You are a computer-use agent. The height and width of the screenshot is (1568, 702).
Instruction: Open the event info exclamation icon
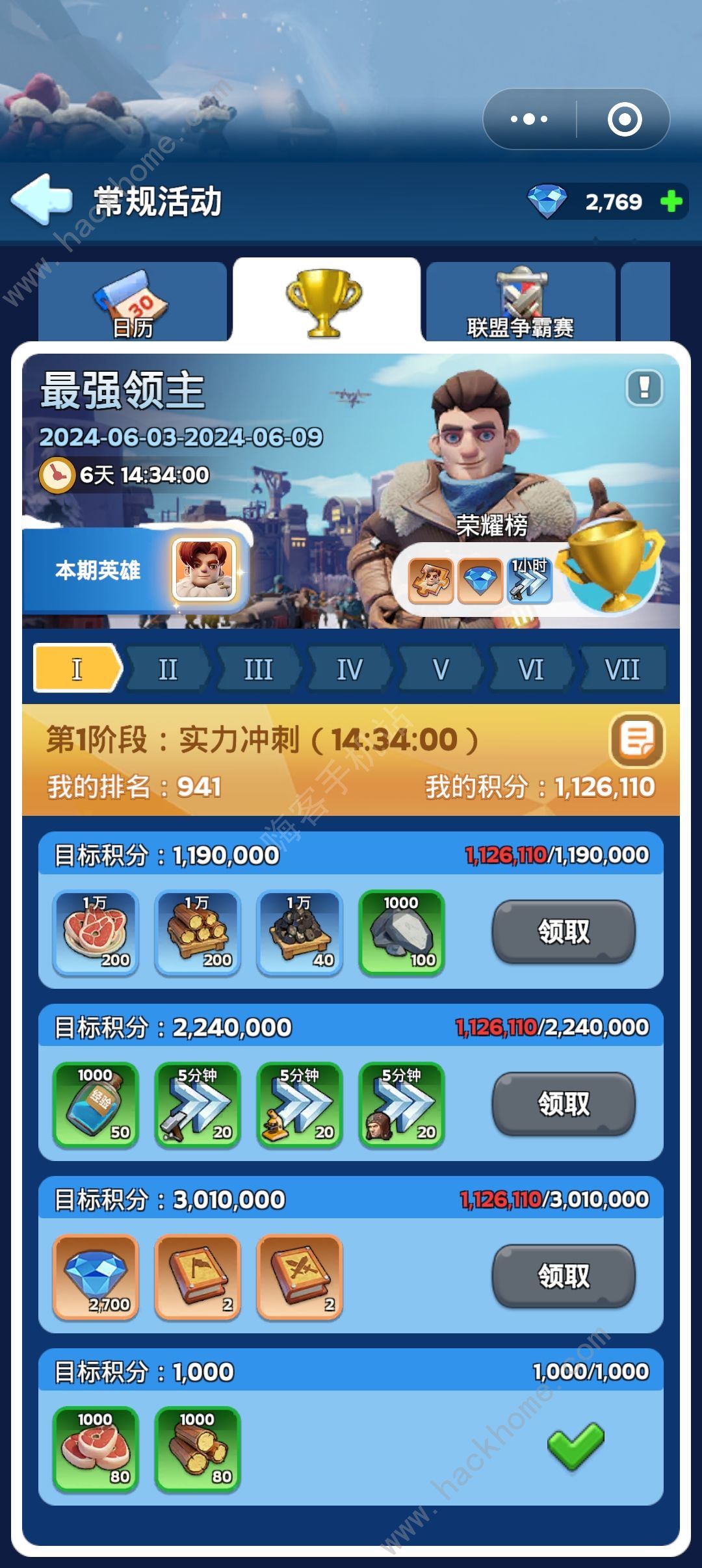pos(644,387)
